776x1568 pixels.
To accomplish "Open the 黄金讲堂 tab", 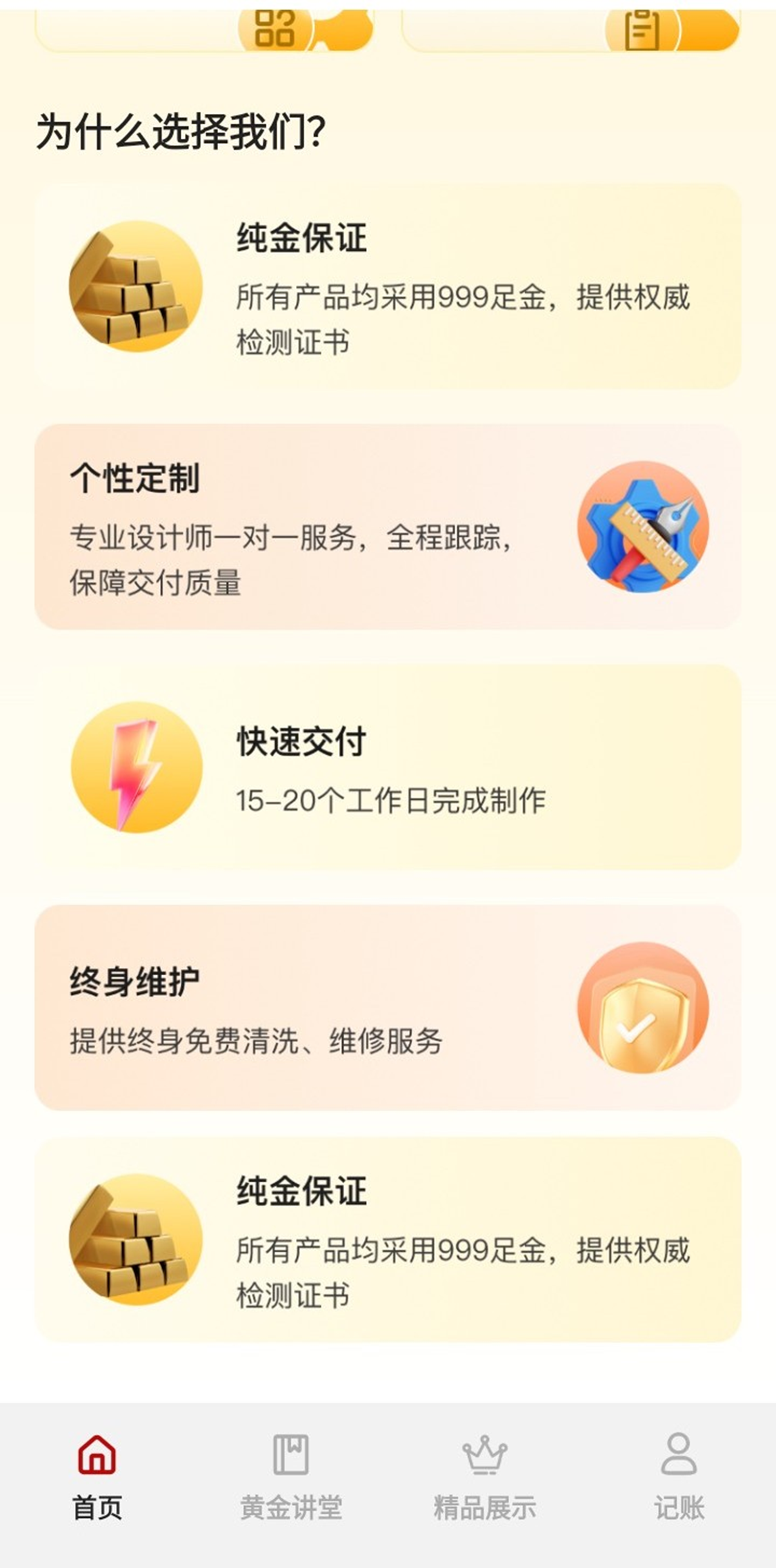I will 291,1476.
